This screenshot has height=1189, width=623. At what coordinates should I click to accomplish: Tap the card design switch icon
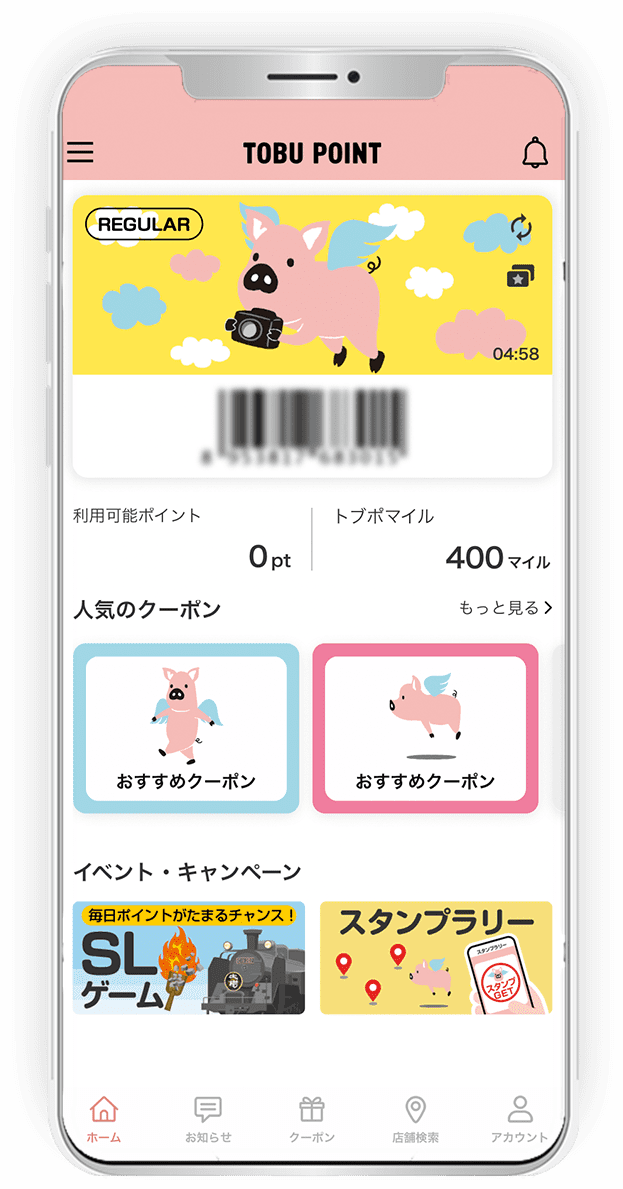tap(520, 277)
